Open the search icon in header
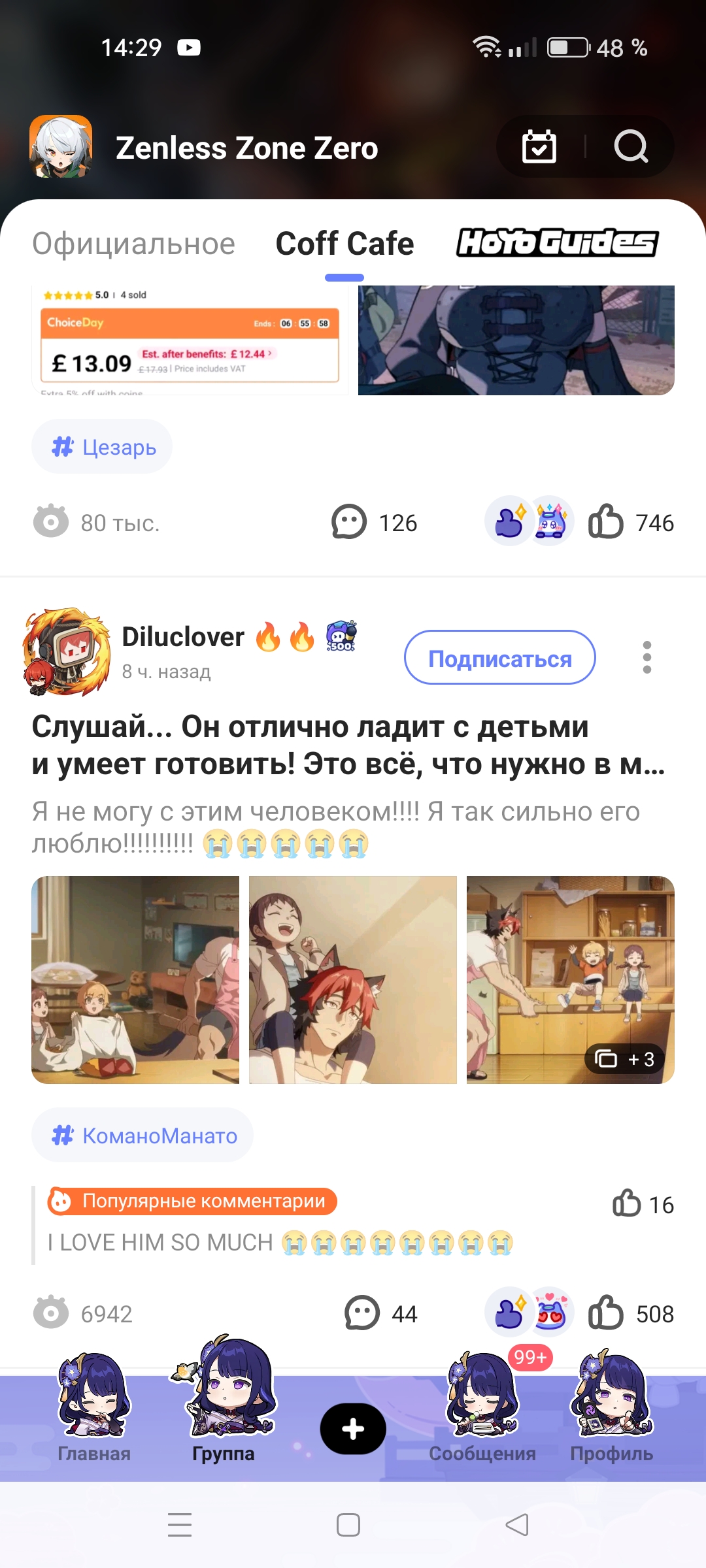Screen dimensions: 706x1568 click(x=631, y=146)
